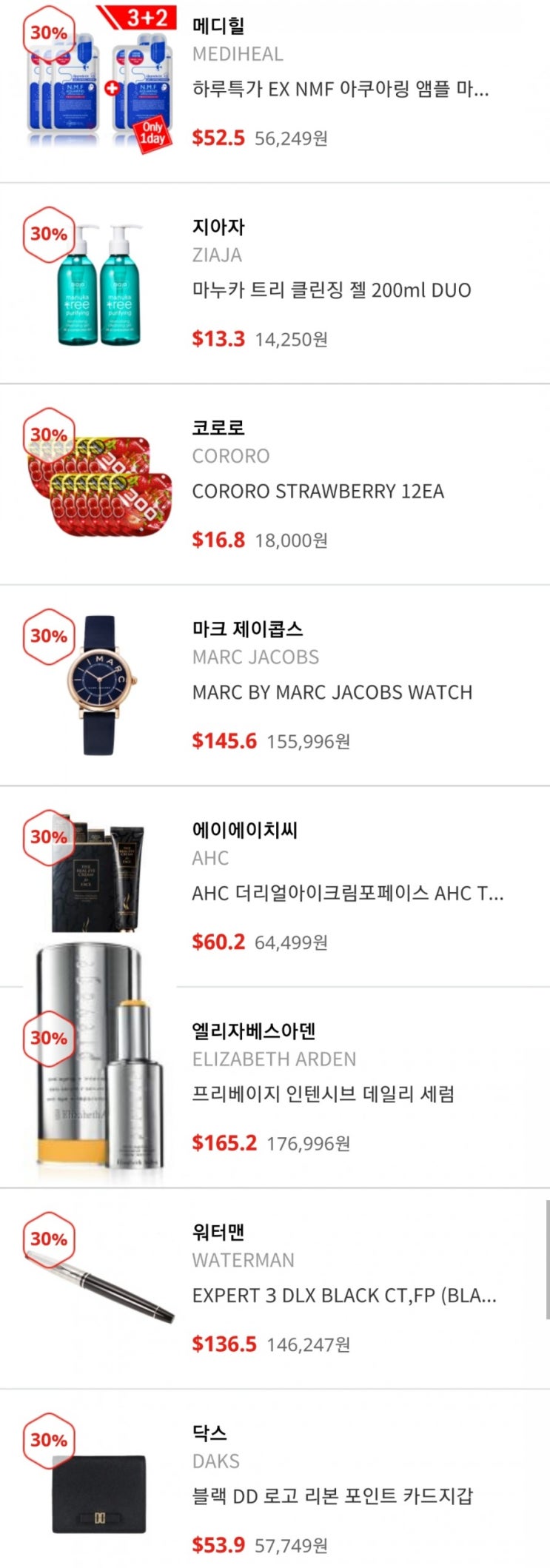Image resolution: width=550 pixels, height=1568 pixels.
Task: Select the Marc by Marc Jacobs watch
Action: point(275,686)
